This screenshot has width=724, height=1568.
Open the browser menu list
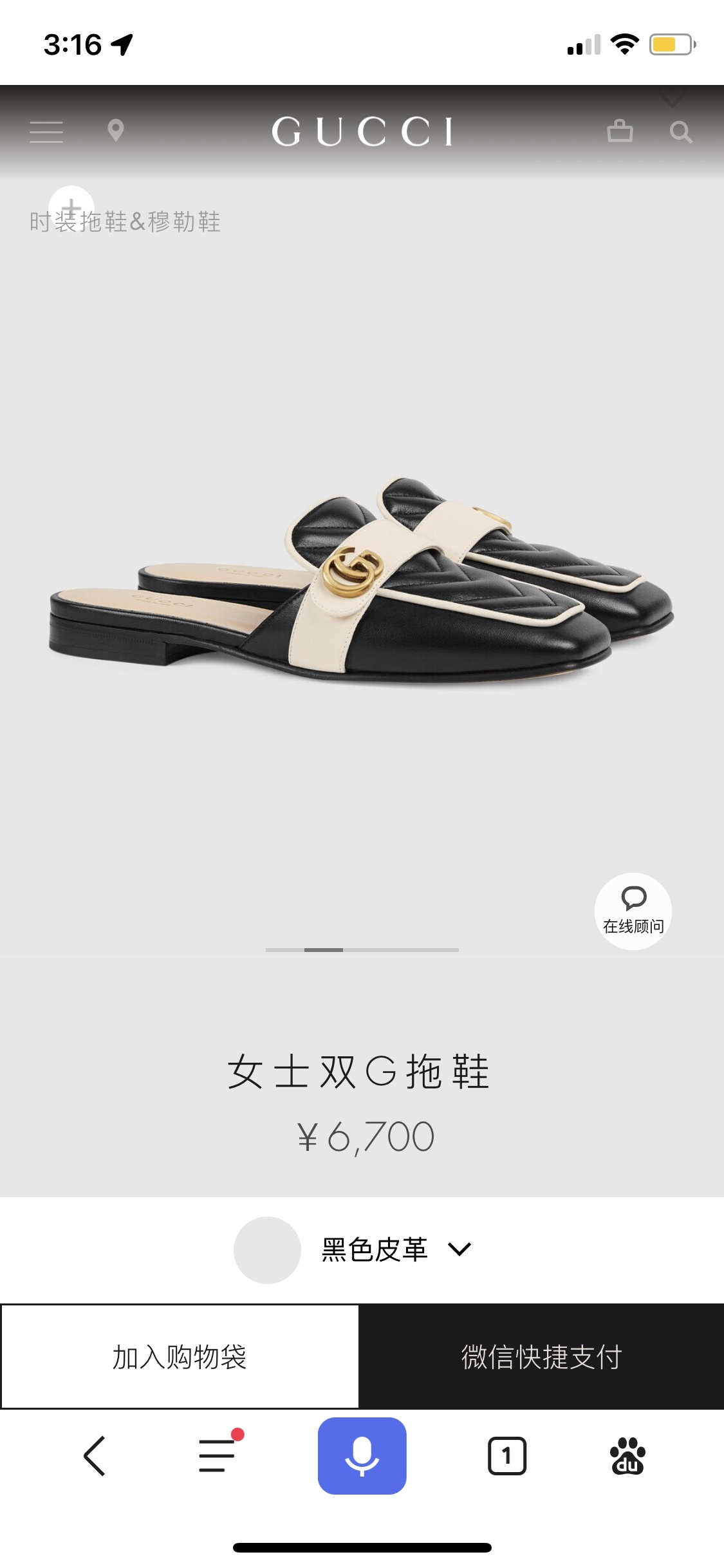217,1456
